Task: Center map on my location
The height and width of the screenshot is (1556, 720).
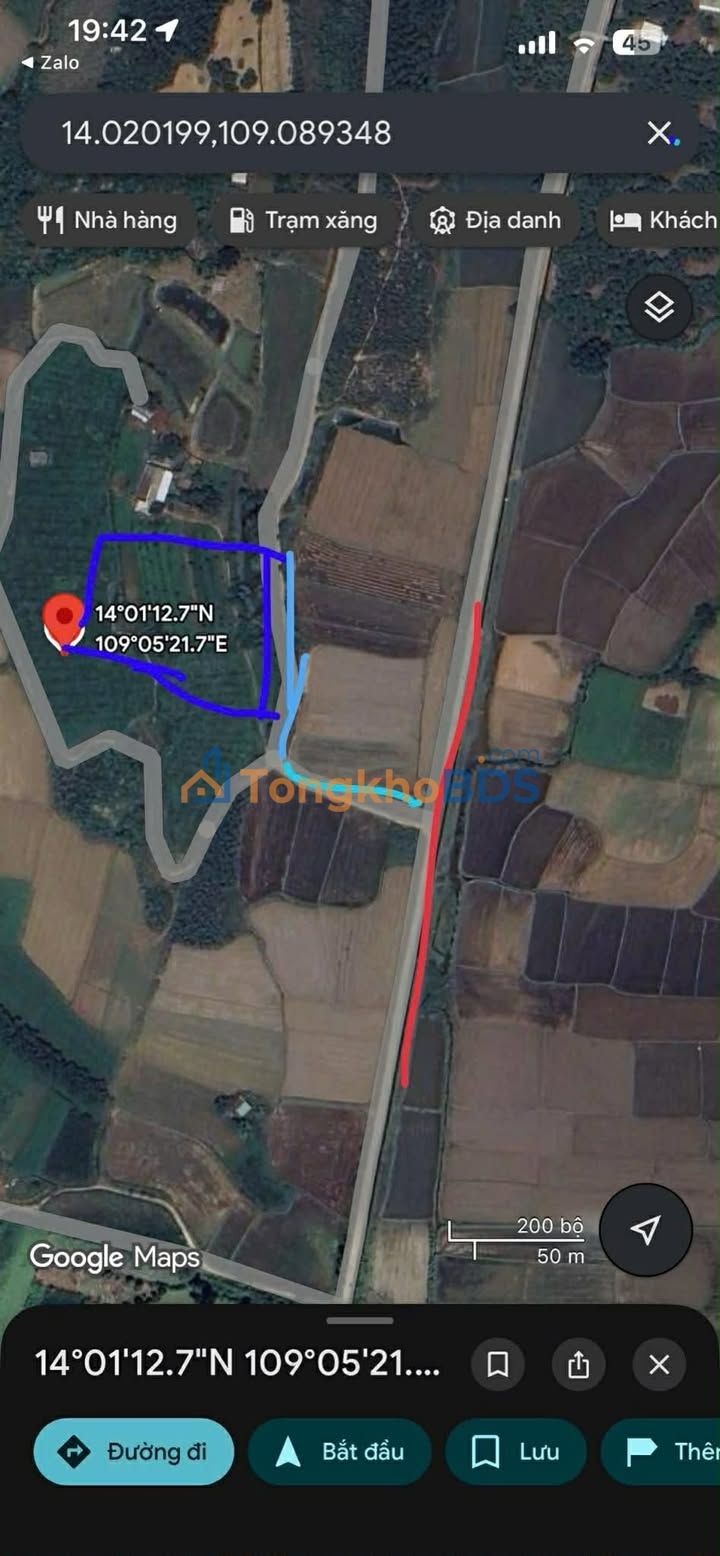Action: (x=645, y=1230)
